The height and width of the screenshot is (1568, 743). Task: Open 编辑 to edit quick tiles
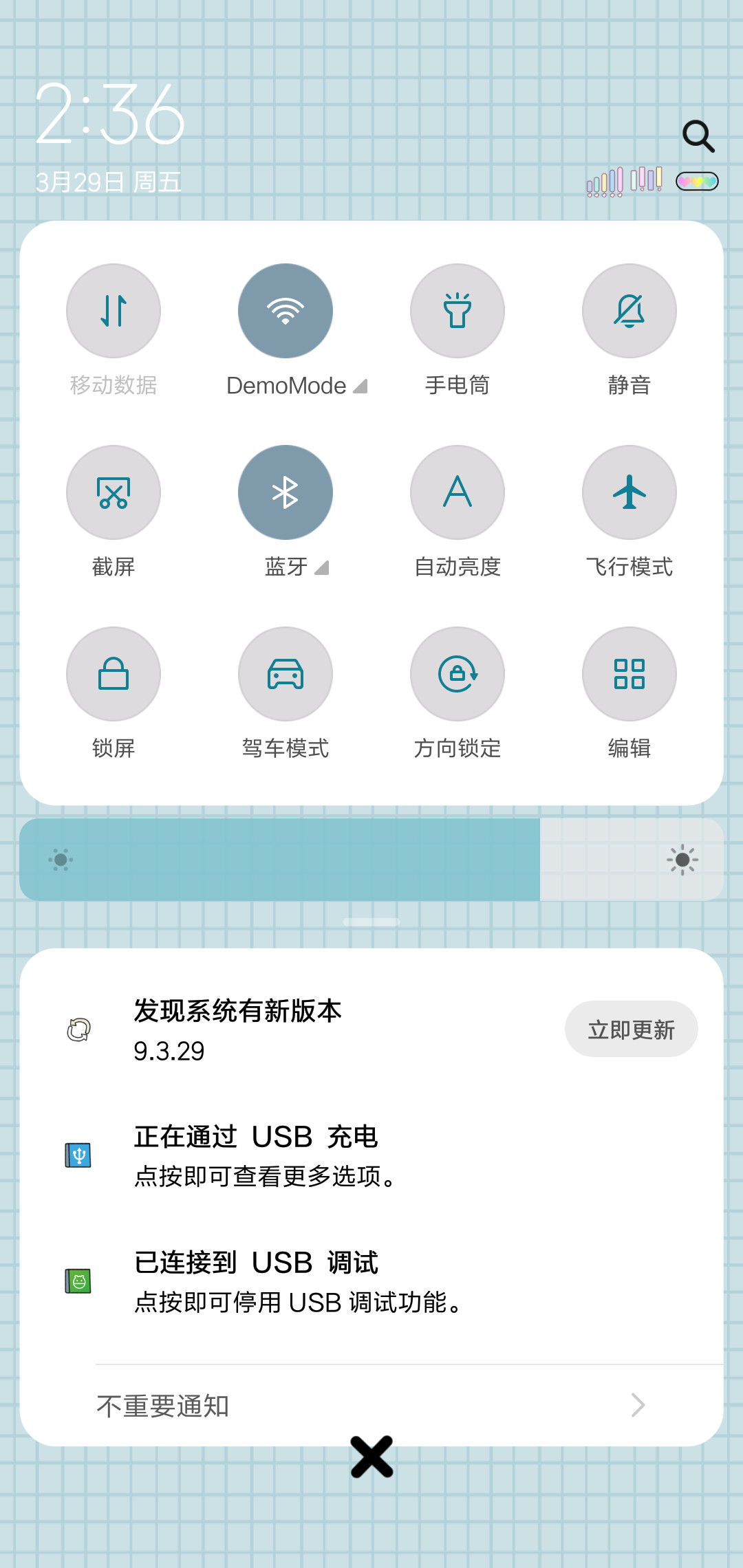[629, 674]
